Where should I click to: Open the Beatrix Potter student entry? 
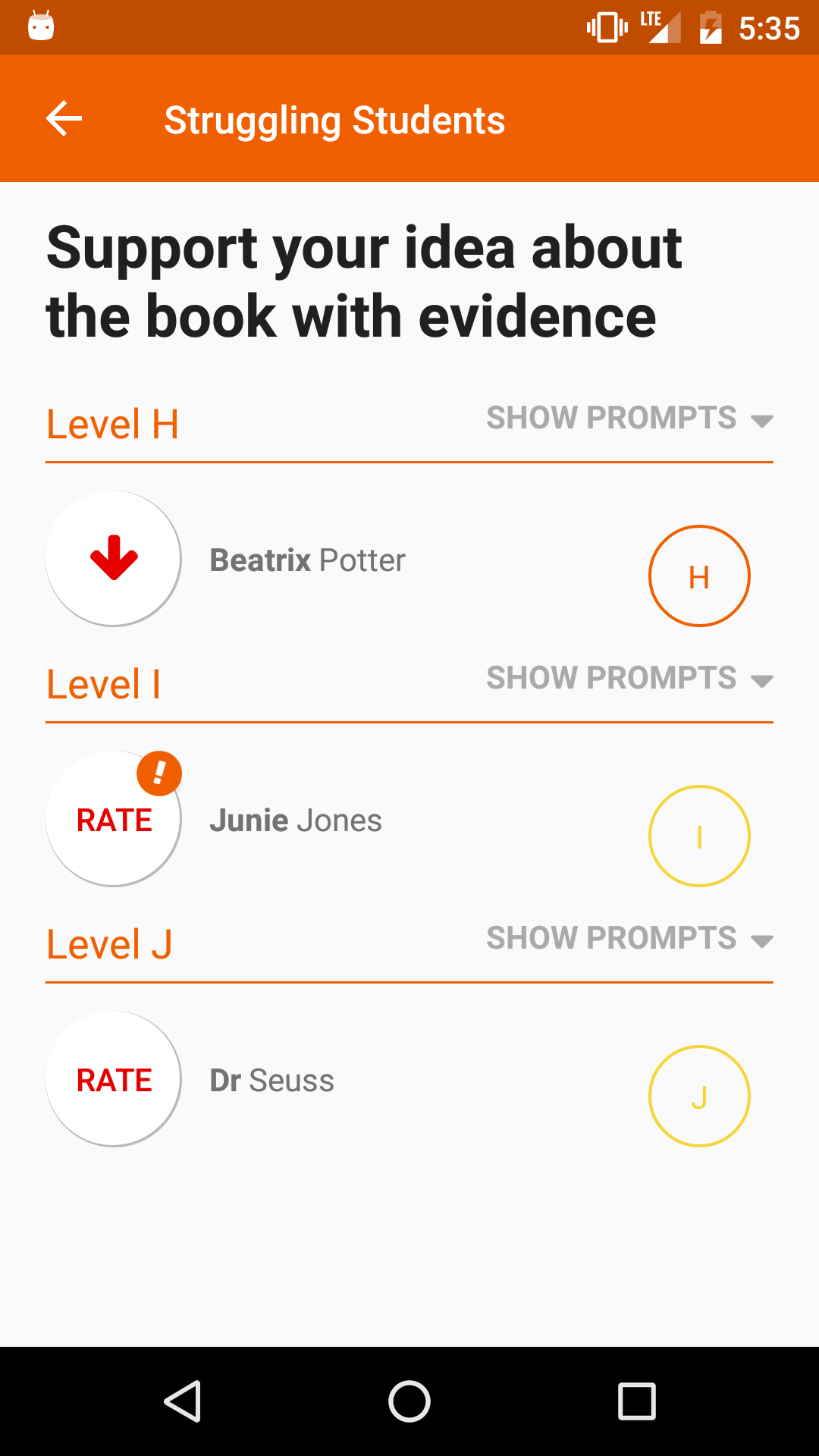pos(306,560)
